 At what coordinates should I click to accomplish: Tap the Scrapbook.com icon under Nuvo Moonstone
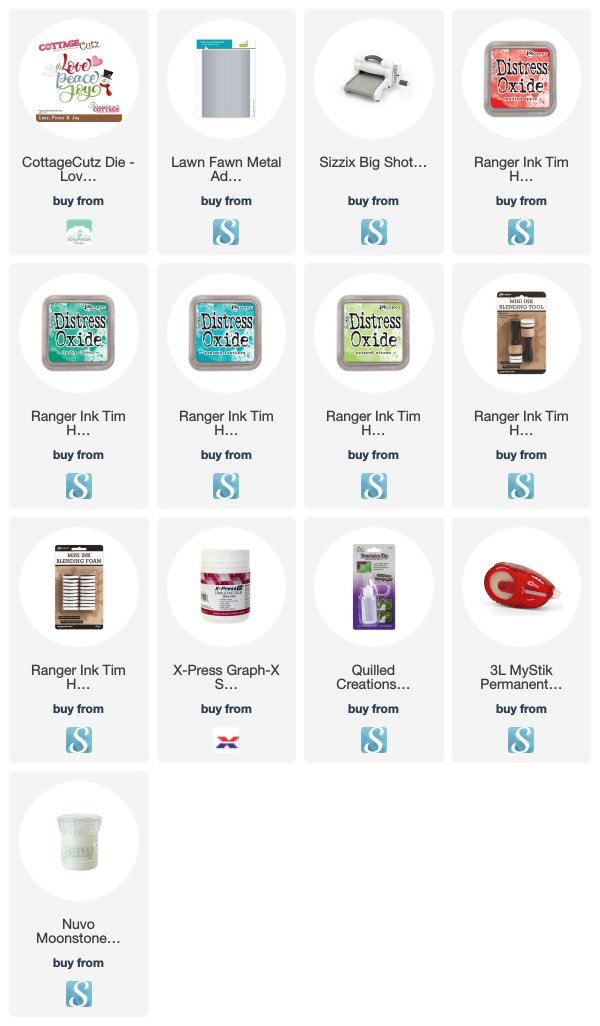[x=79, y=994]
